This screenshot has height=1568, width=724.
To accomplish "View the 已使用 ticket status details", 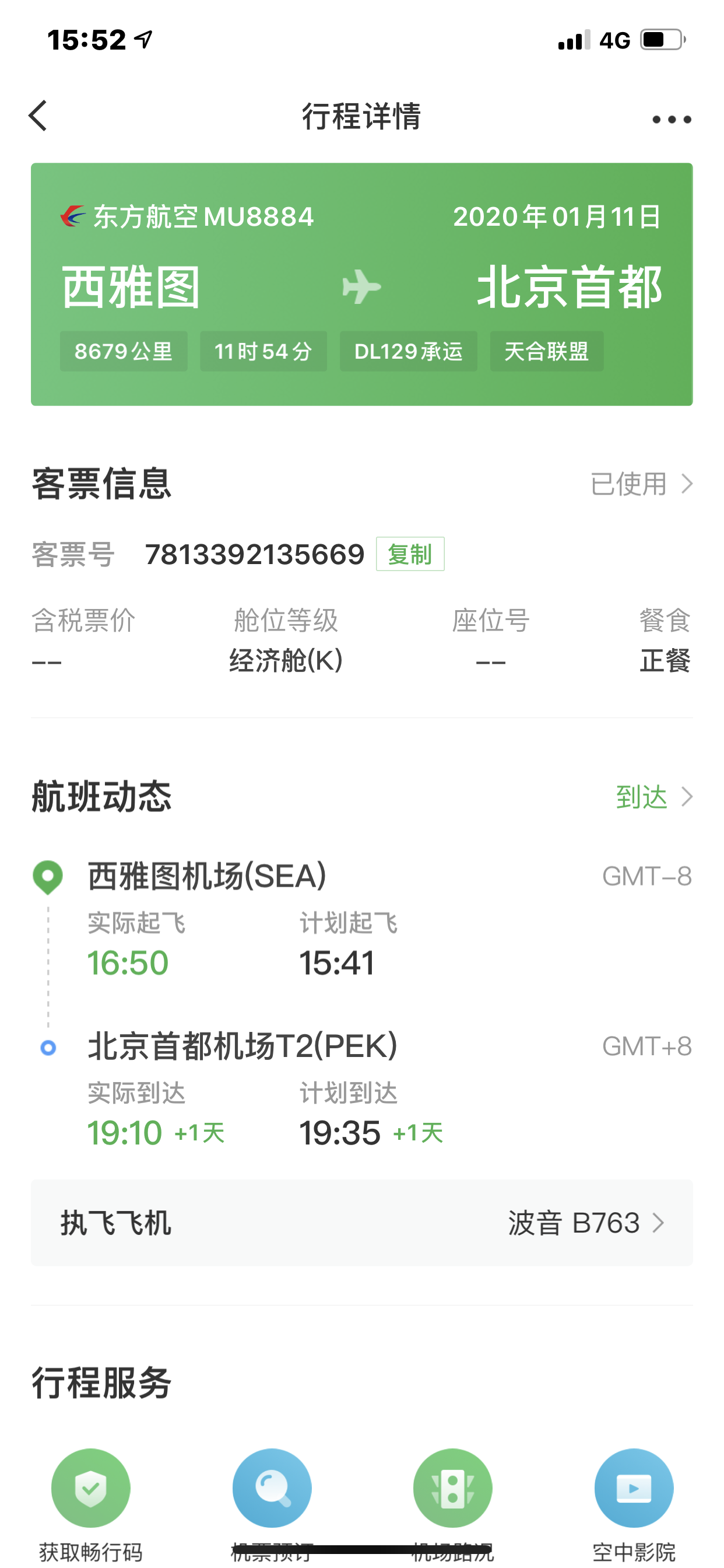I will (641, 485).
